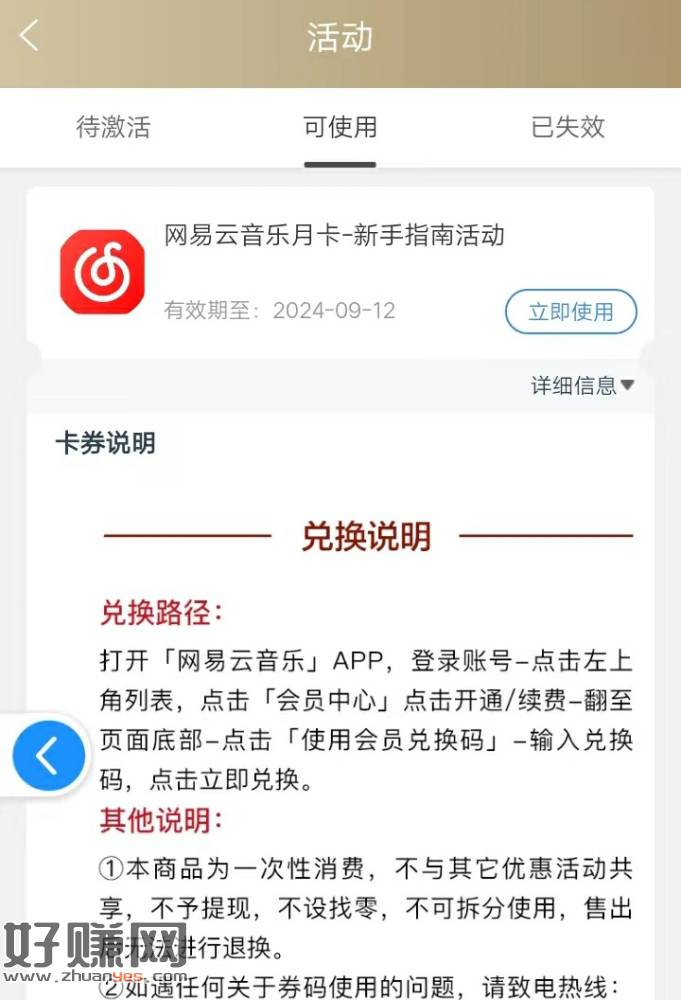The width and height of the screenshot is (681, 1000).
Task: Switch to the 待激活 tab
Action: coord(113,128)
